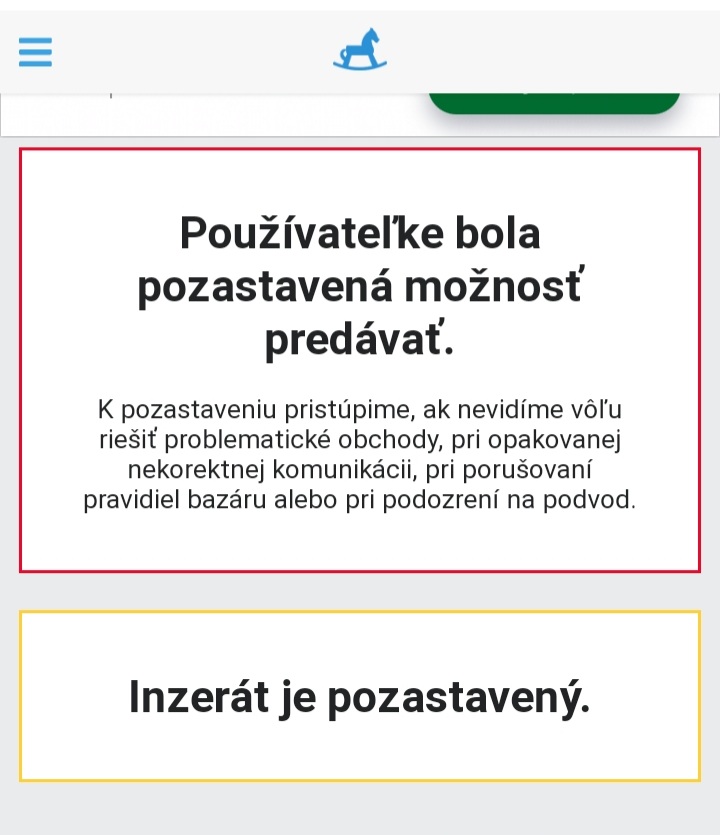Tap the partially hidden green button
The height and width of the screenshot is (835, 720).
coord(555,103)
